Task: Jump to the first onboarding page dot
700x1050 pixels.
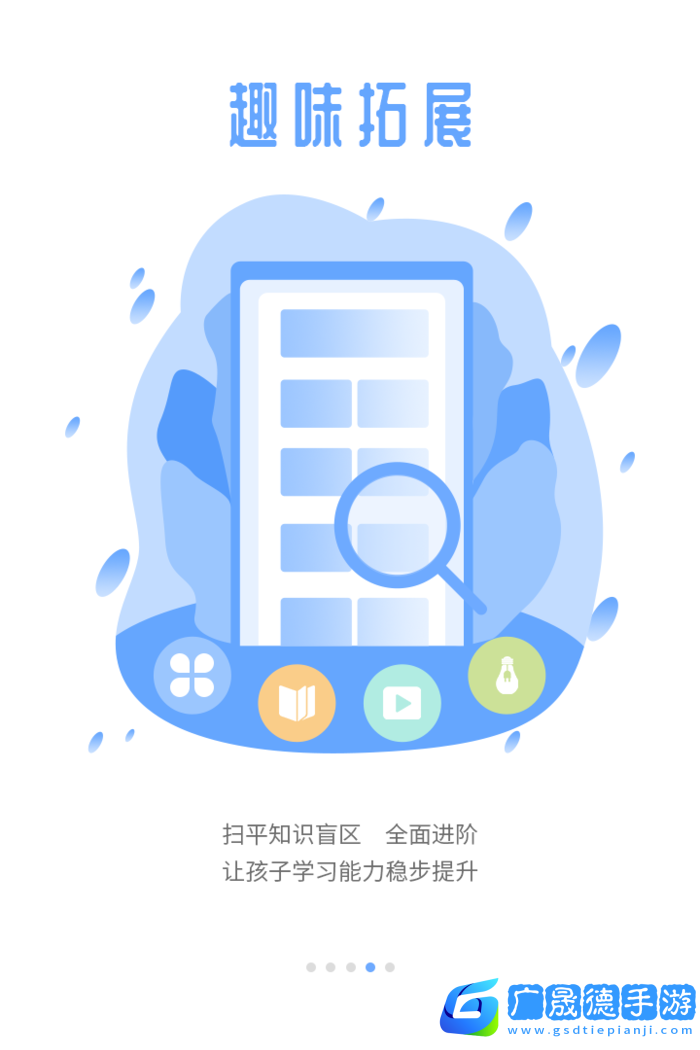Action: [x=311, y=967]
